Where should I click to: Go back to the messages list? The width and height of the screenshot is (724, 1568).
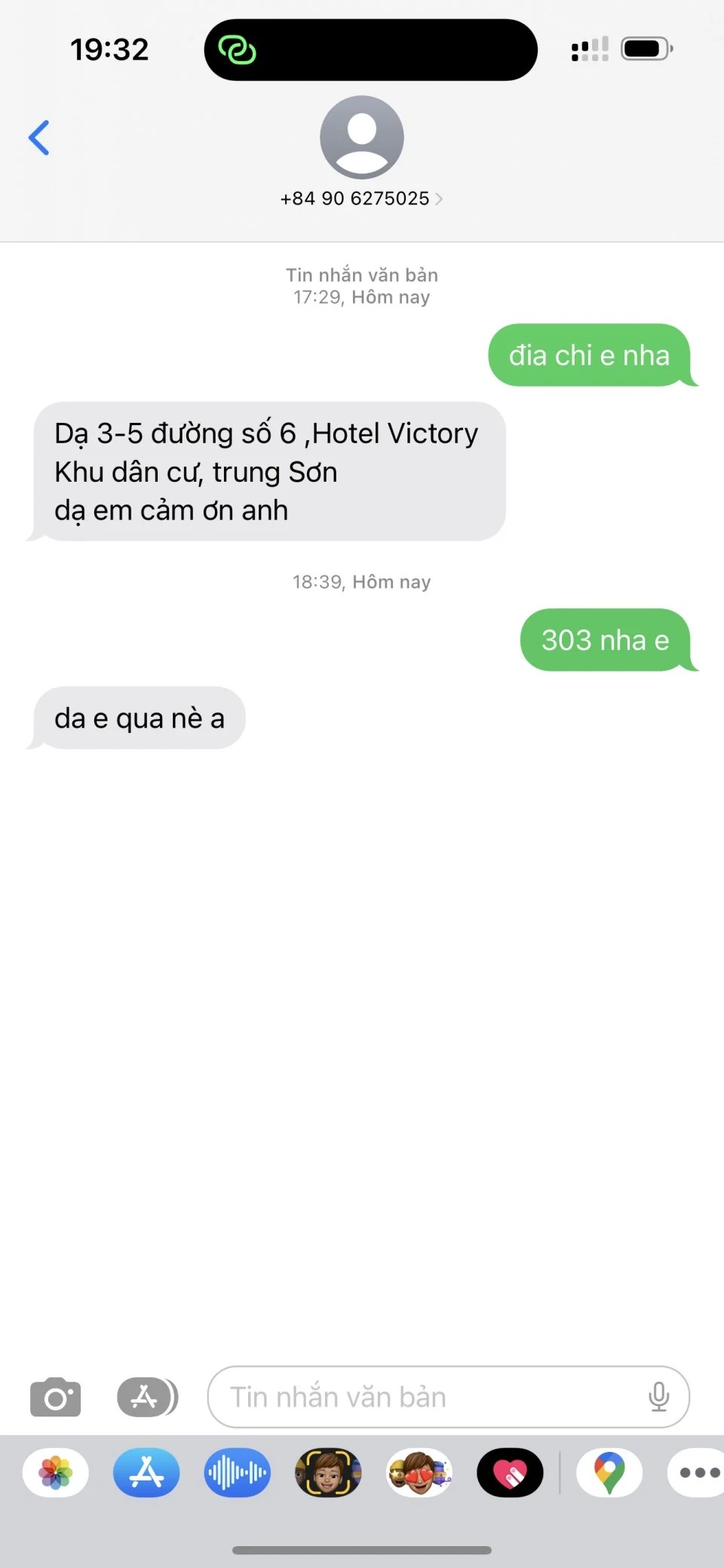pyautogui.click(x=39, y=138)
